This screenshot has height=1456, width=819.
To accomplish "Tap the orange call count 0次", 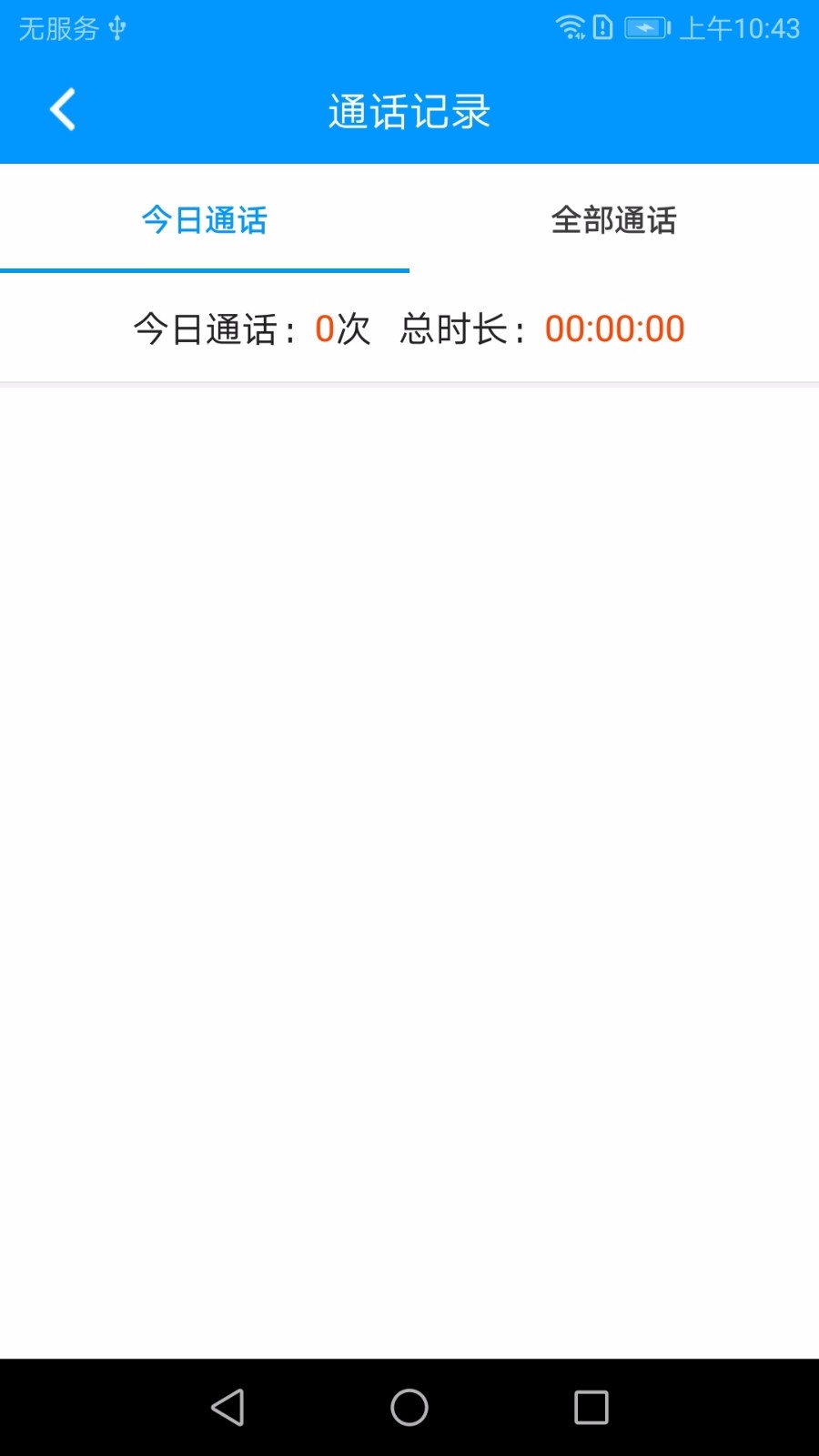I will tap(341, 329).
